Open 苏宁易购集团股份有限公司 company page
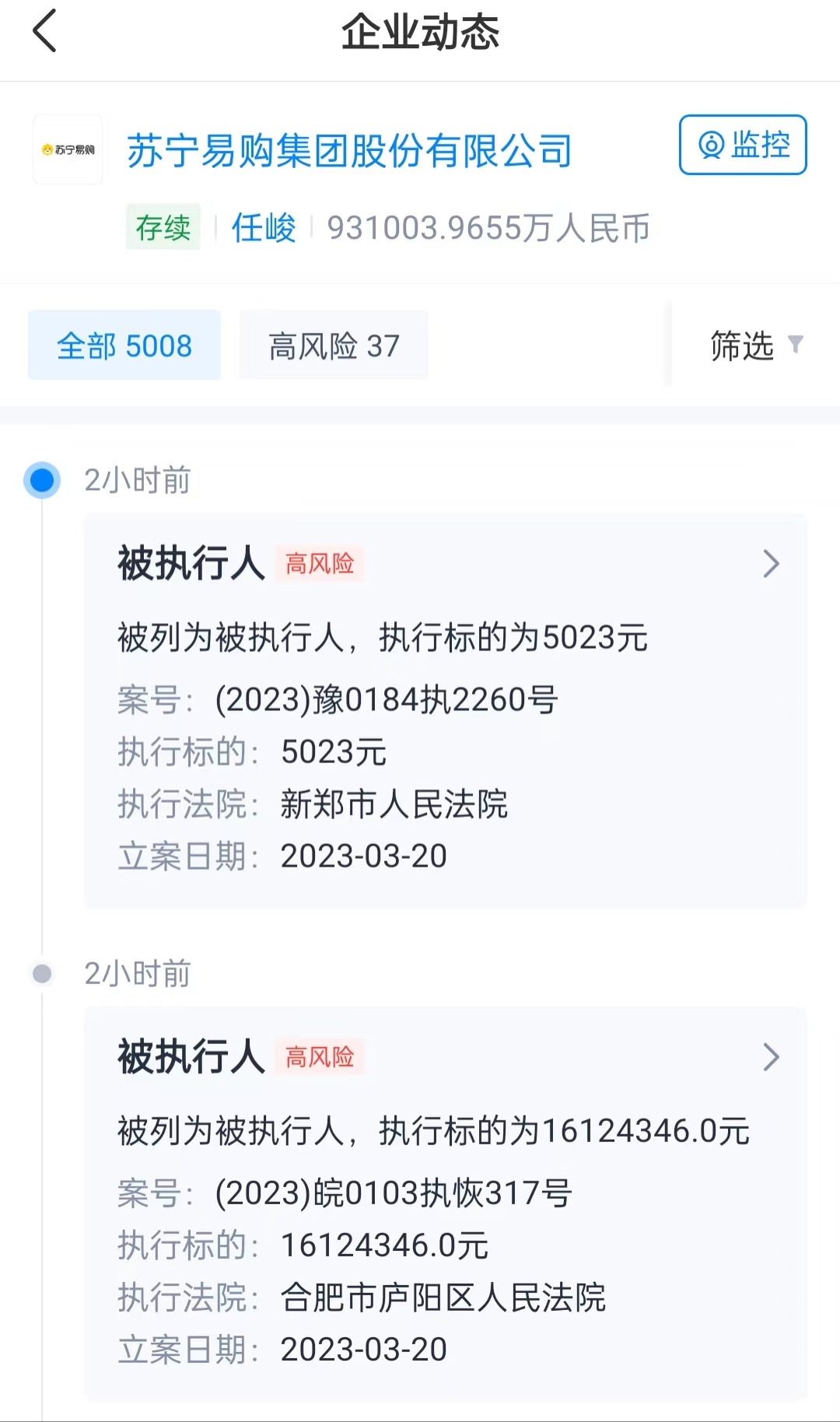 349,150
